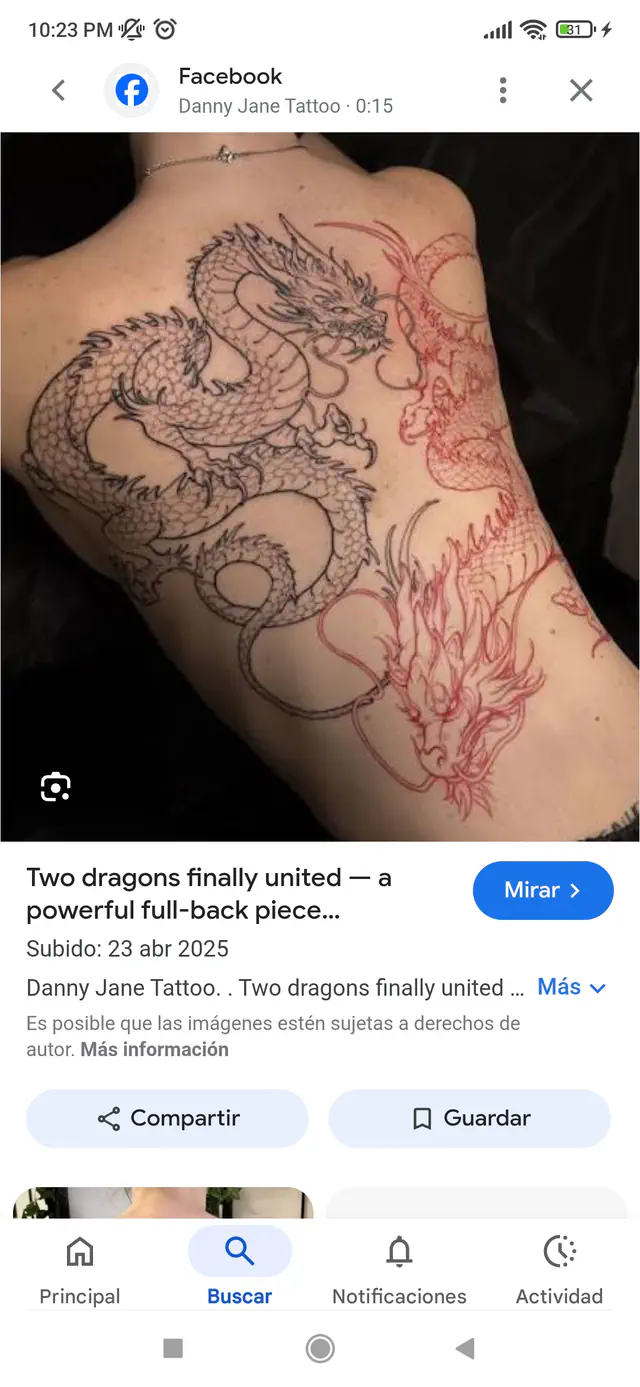640x1387 pixels.
Task: Tap the system back triangle
Action: 465,1349
